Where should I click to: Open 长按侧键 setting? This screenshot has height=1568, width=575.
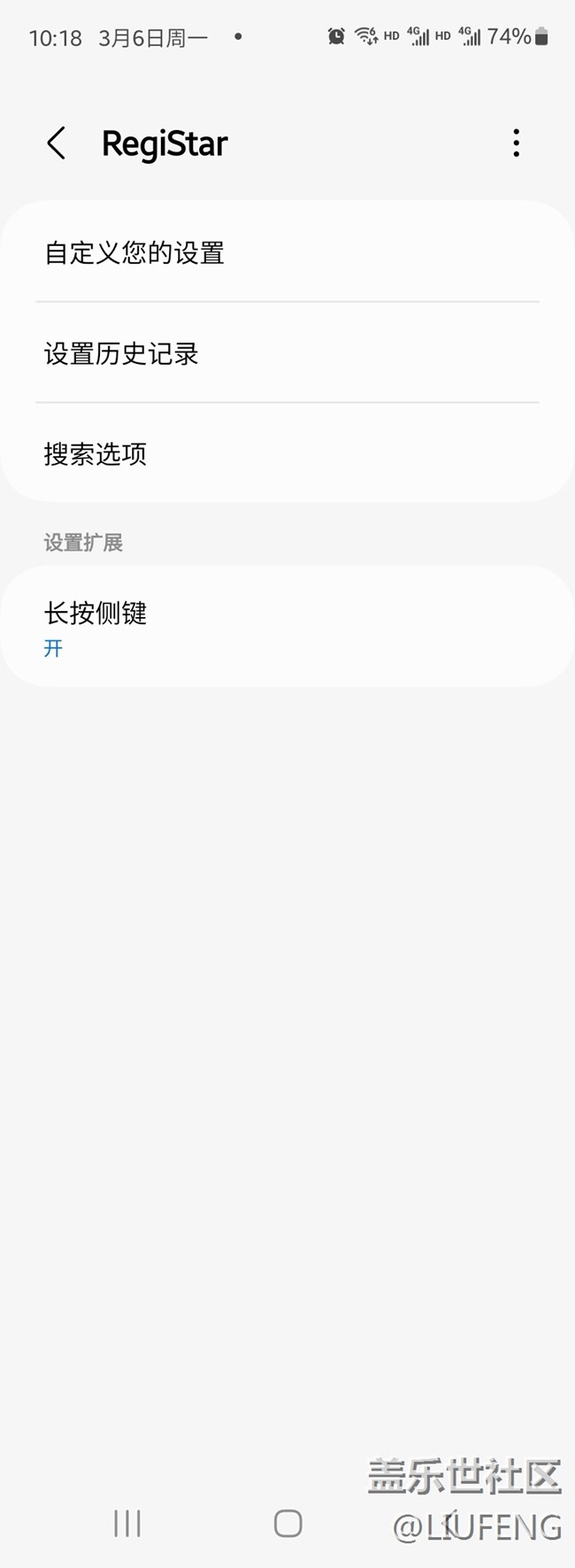(287, 627)
